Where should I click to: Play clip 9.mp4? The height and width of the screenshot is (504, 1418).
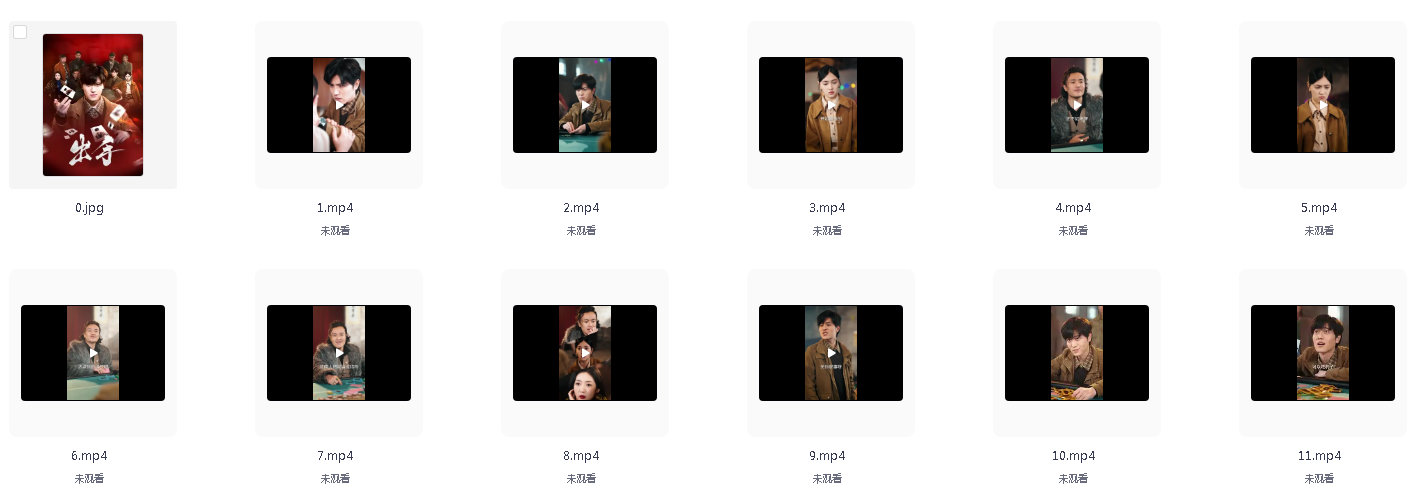click(831, 353)
